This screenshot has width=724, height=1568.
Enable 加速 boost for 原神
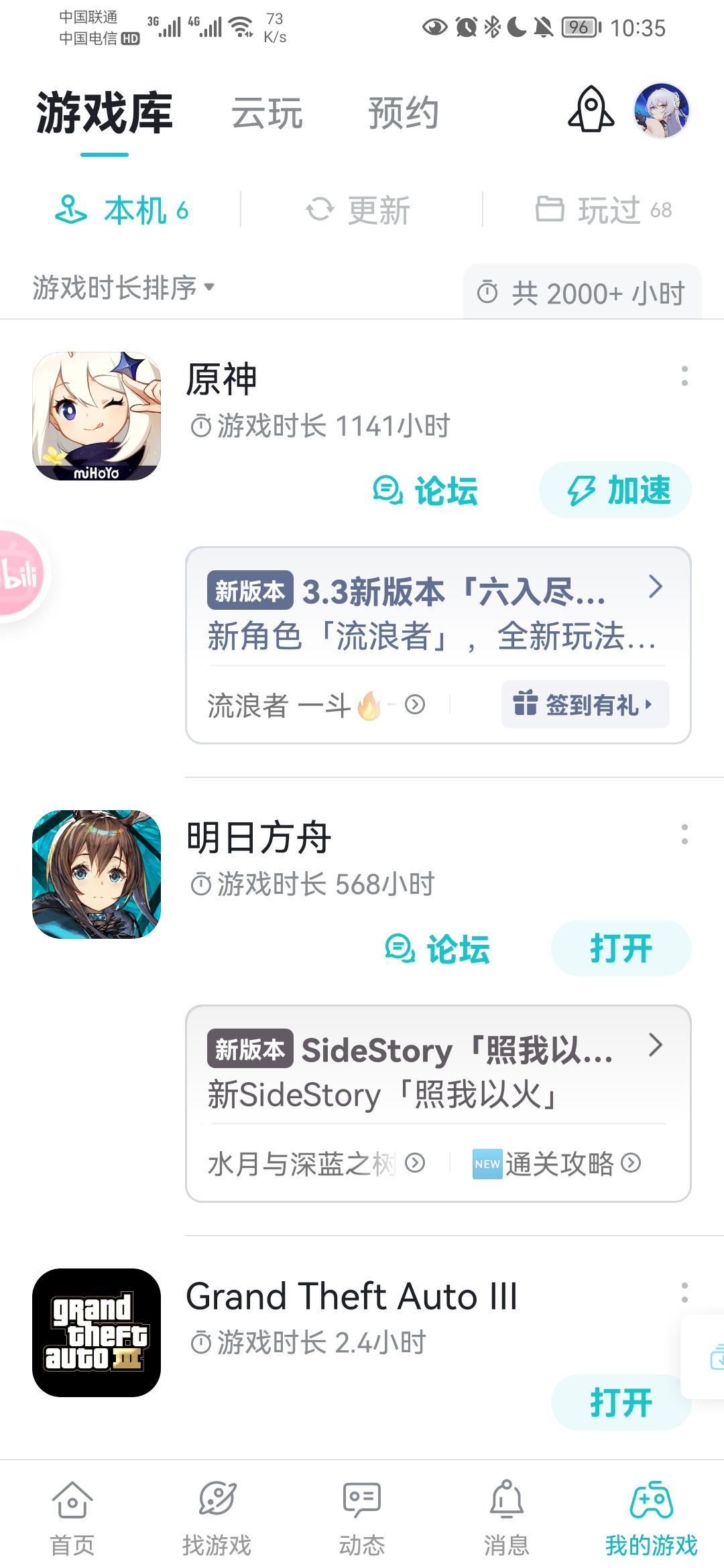615,490
